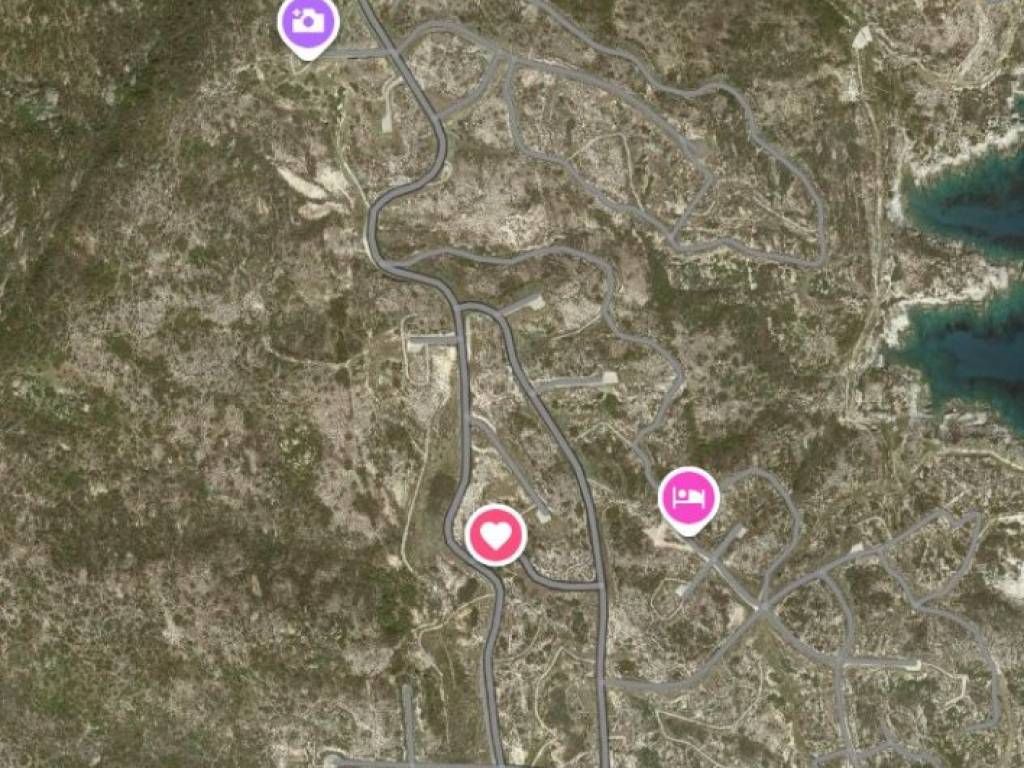Open the purple camera map pin
This screenshot has width=1024, height=768.
point(308,22)
